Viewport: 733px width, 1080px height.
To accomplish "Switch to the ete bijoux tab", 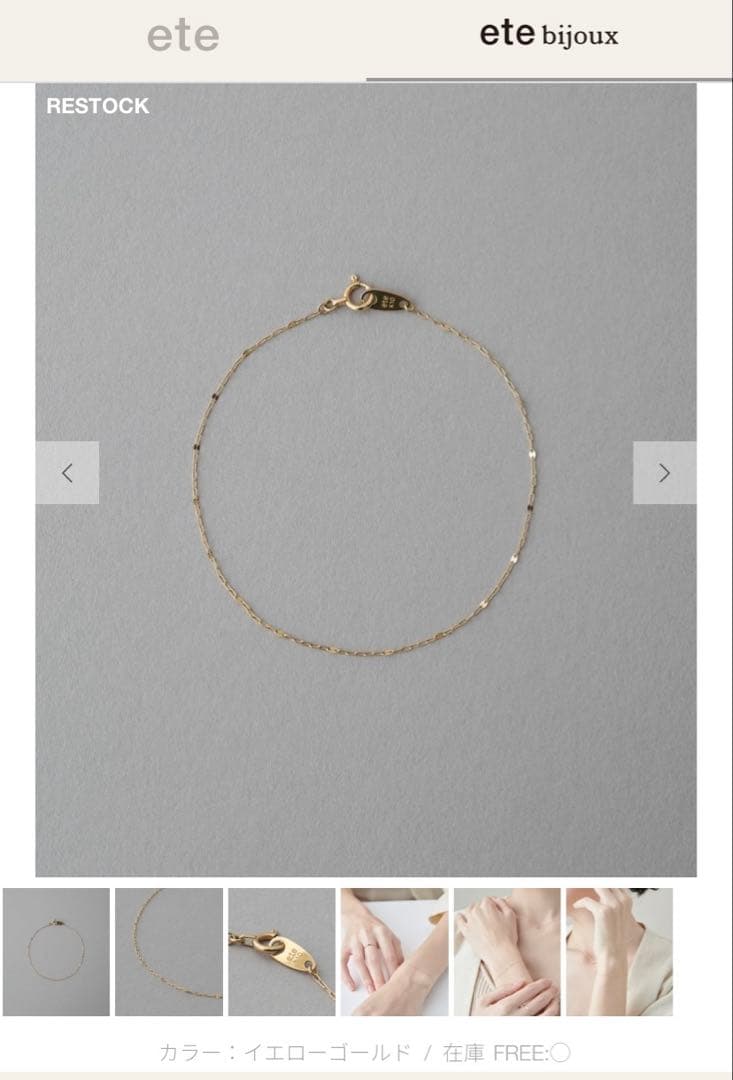I will (x=548, y=38).
